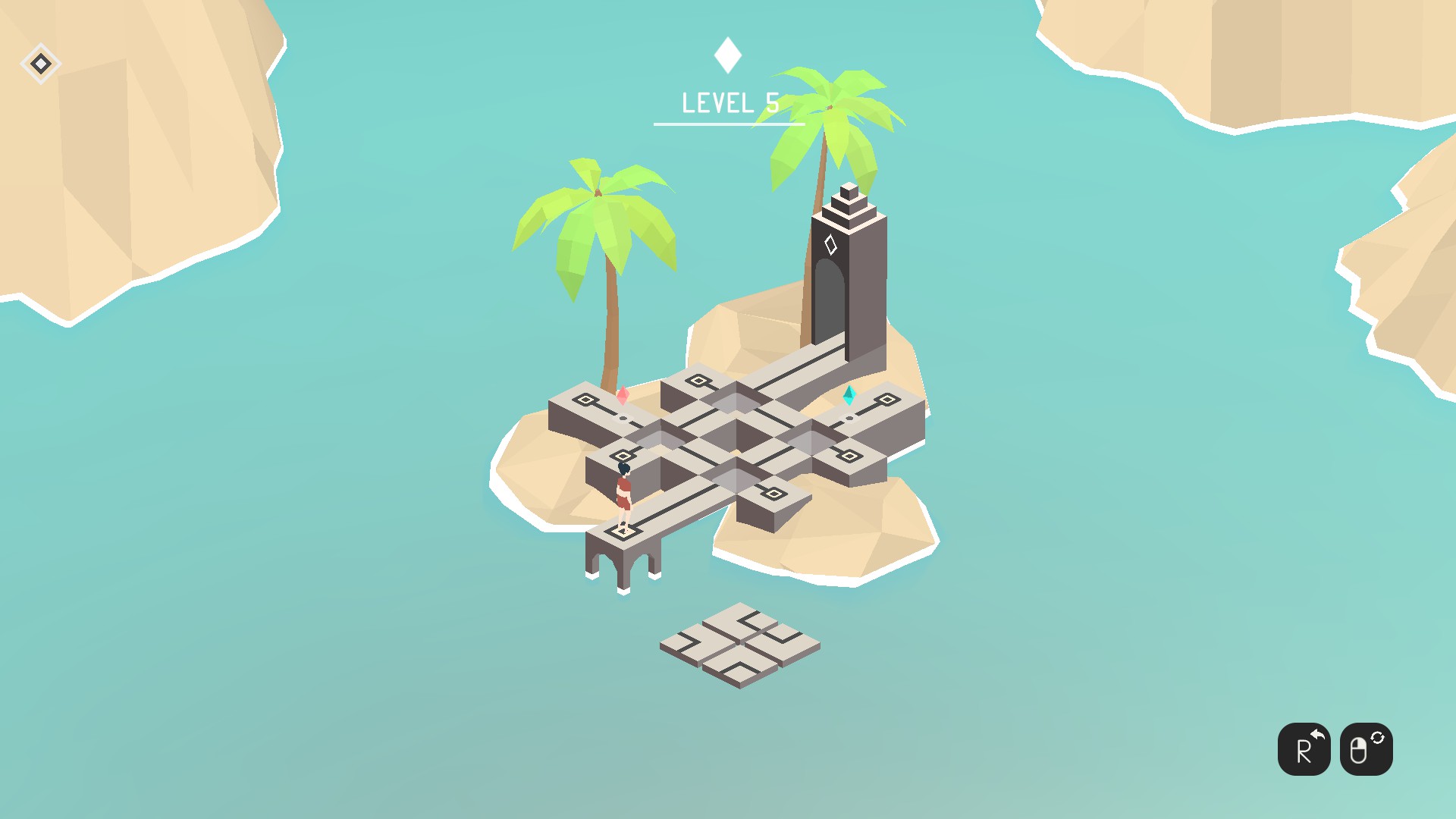Image resolution: width=1456 pixels, height=819 pixels.
Task: Open the diamond menu icon
Action: pyautogui.click(x=41, y=64)
